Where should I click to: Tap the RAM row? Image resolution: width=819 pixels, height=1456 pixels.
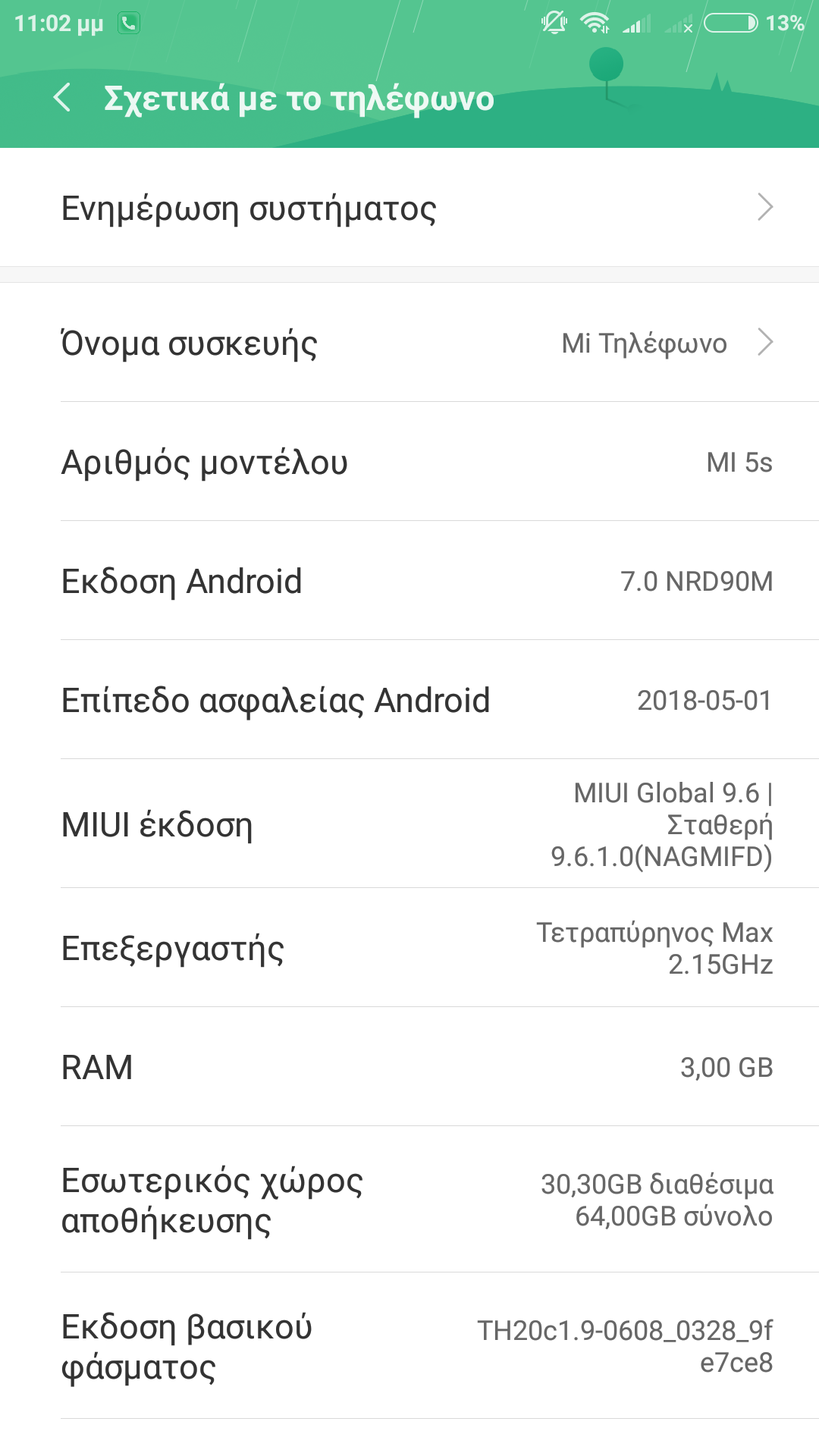click(x=409, y=1067)
